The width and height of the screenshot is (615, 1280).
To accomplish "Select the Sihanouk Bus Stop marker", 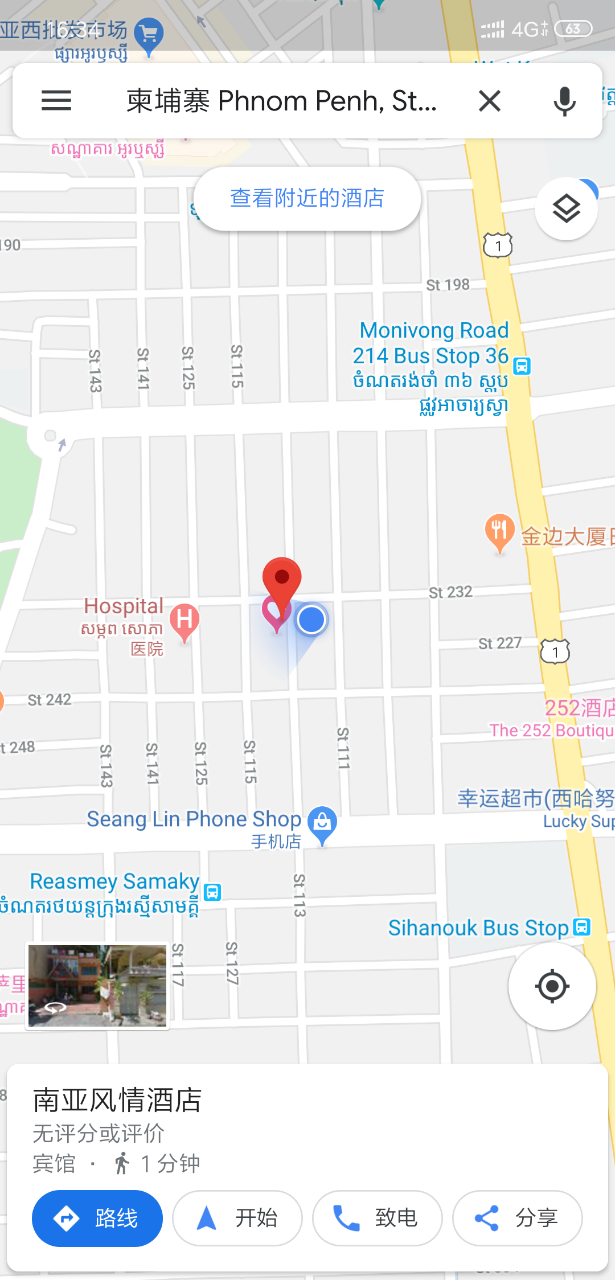I will pyautogui.click(x=582, y=928).
